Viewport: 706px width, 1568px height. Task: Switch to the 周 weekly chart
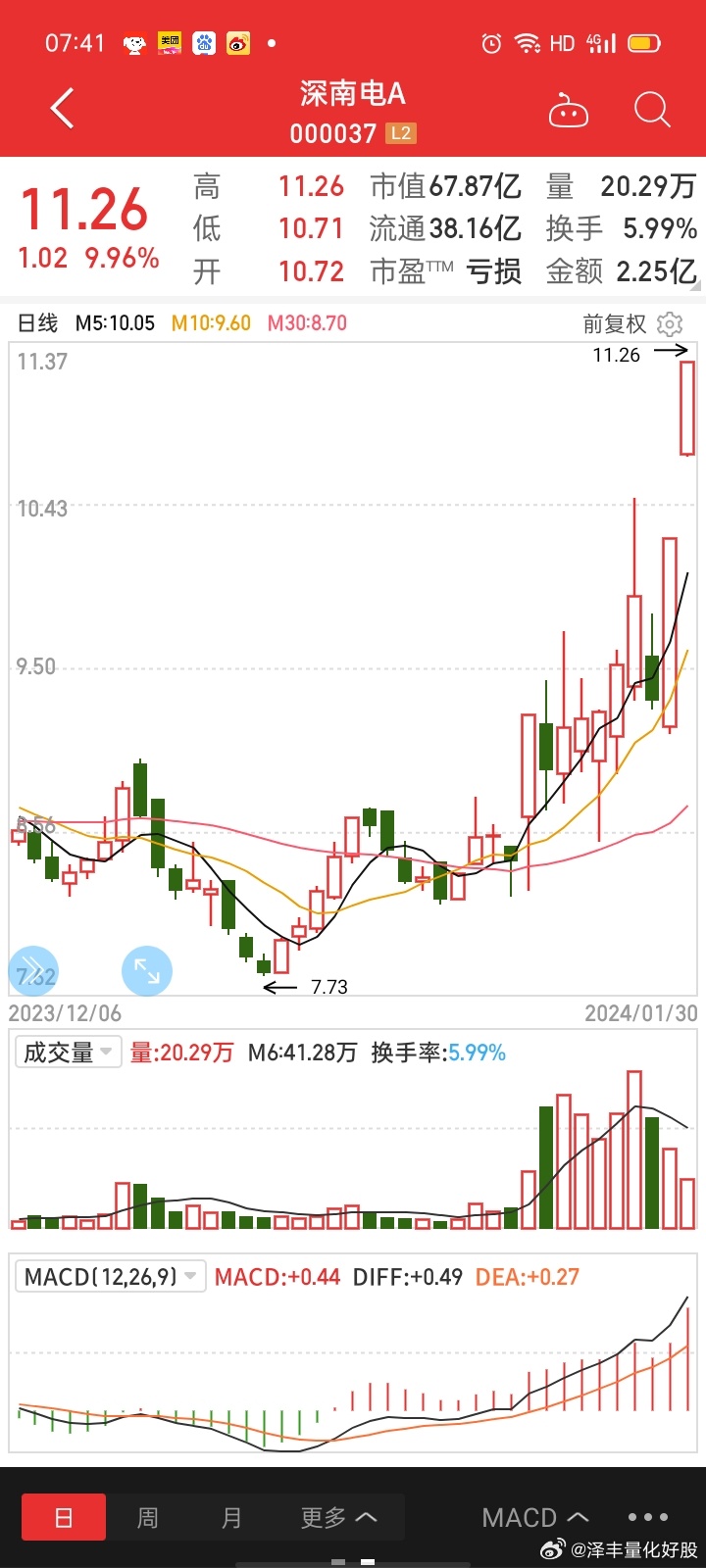pyautogui.click(x=147, y=1518)
